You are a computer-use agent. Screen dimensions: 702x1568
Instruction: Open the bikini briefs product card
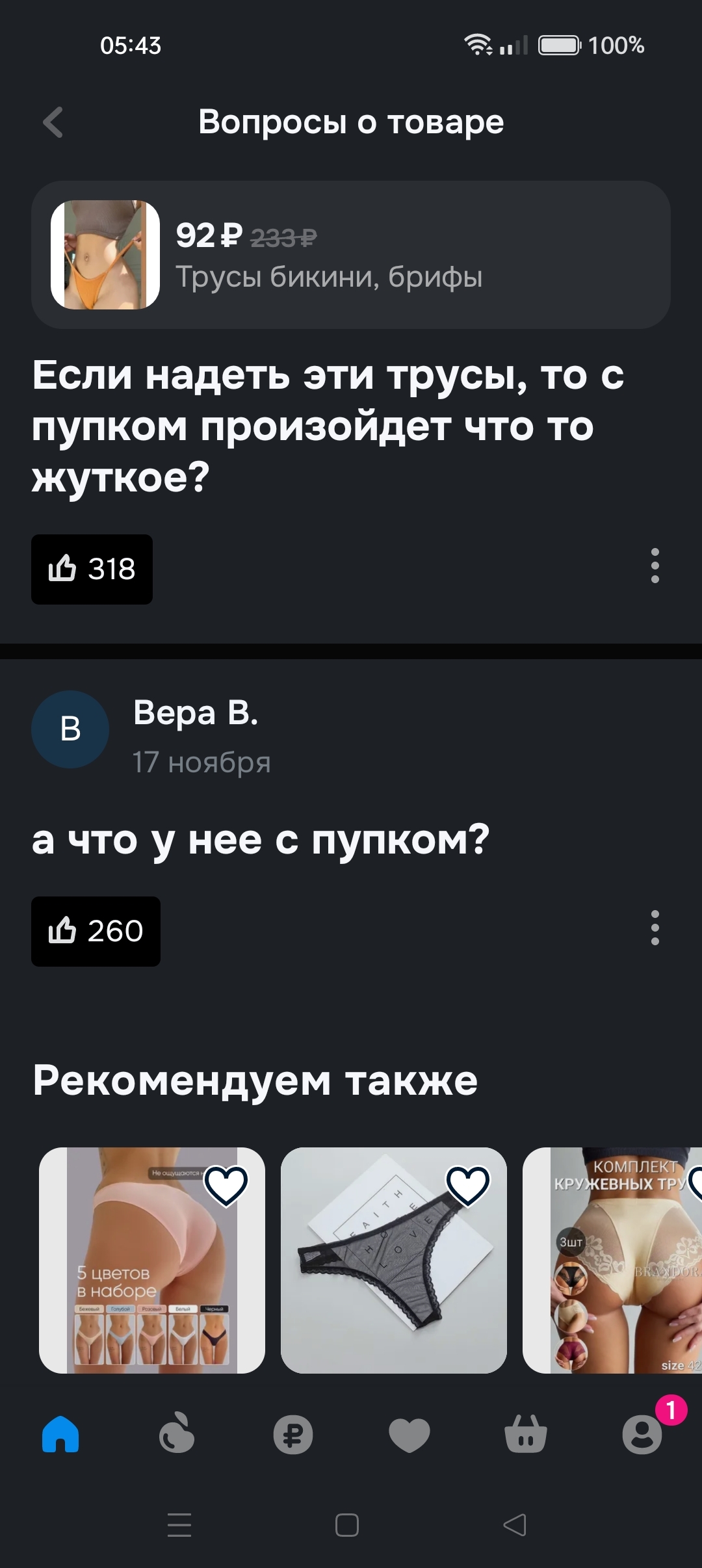[351, 255]
